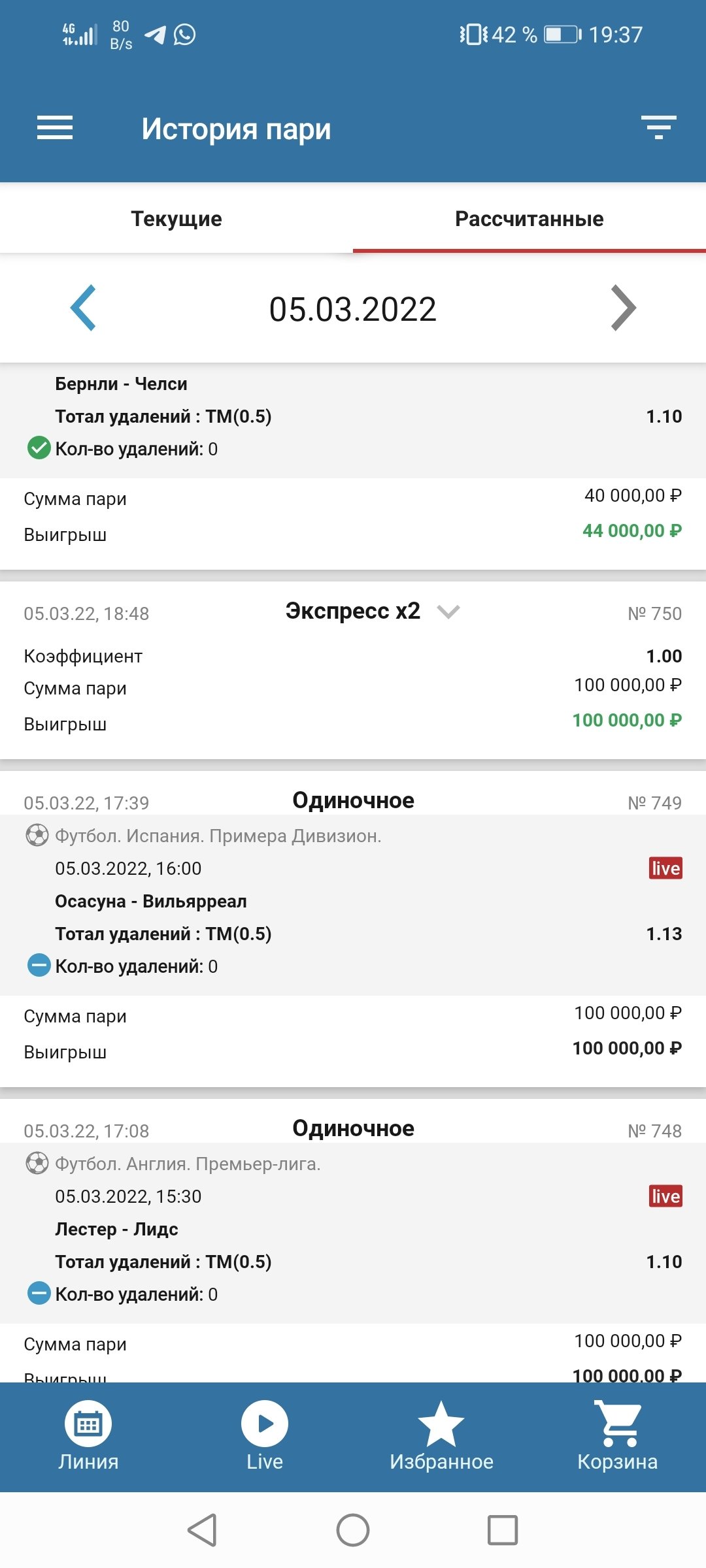Viewport: 706px width, 1568px height.
Task: Switch to the Текущие tab
Action: click(176, 219)
